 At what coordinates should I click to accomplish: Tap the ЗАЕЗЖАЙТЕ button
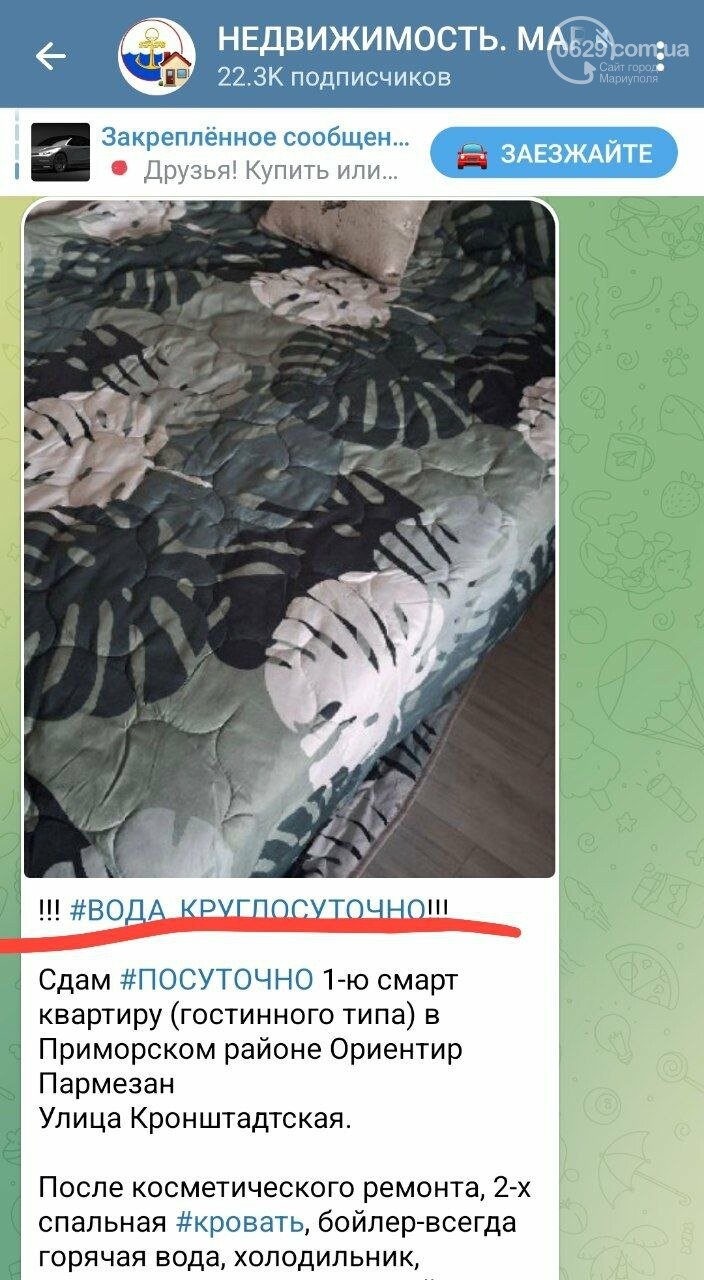pos(554,153)
